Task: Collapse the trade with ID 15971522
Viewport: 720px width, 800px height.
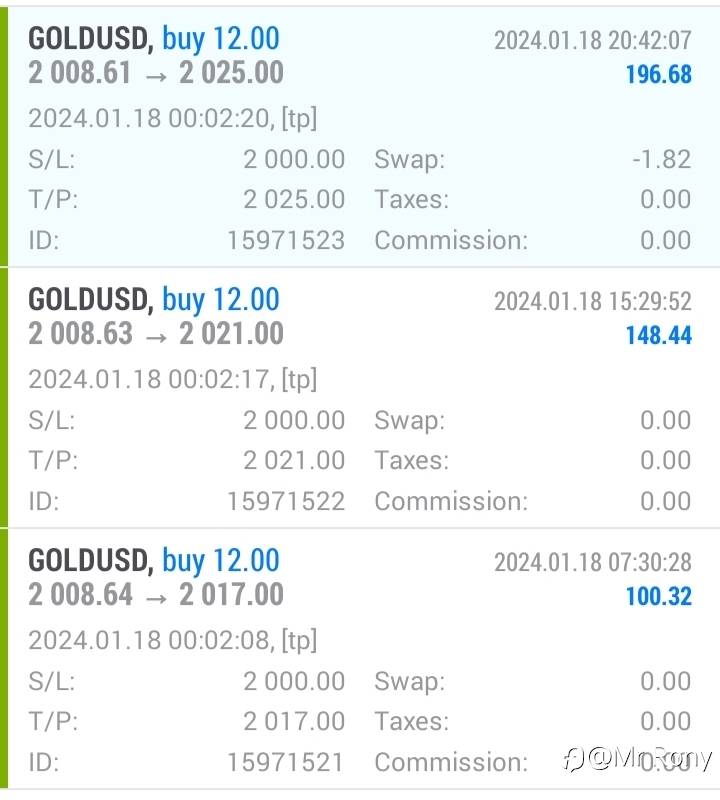Action: (x=360, y=316)
